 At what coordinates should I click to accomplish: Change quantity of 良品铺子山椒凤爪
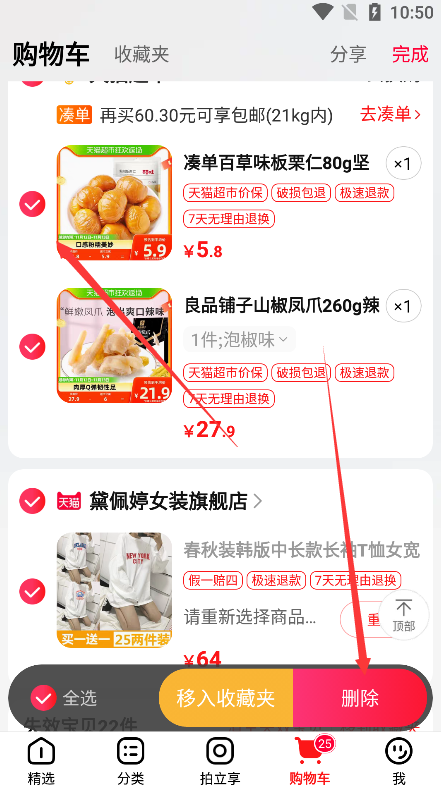coord(403,306)
